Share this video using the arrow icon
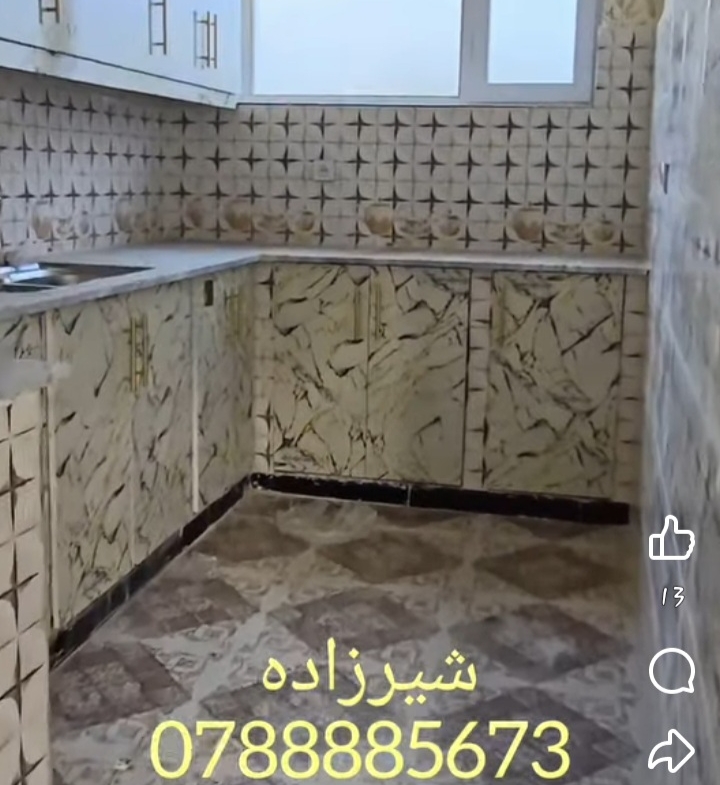720x785 pixels. [671, 750]
